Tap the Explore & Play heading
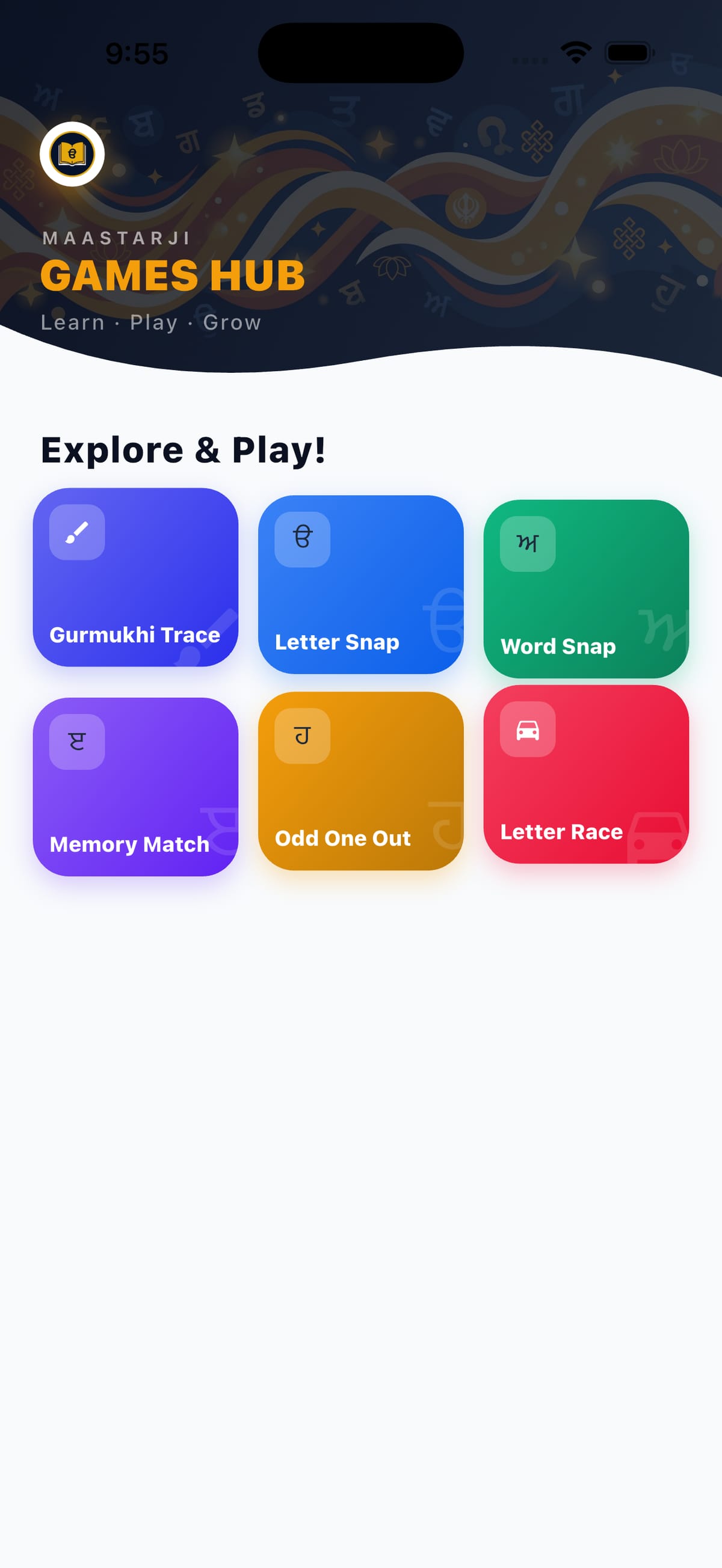722x1568 pixels. pos(184,449)
